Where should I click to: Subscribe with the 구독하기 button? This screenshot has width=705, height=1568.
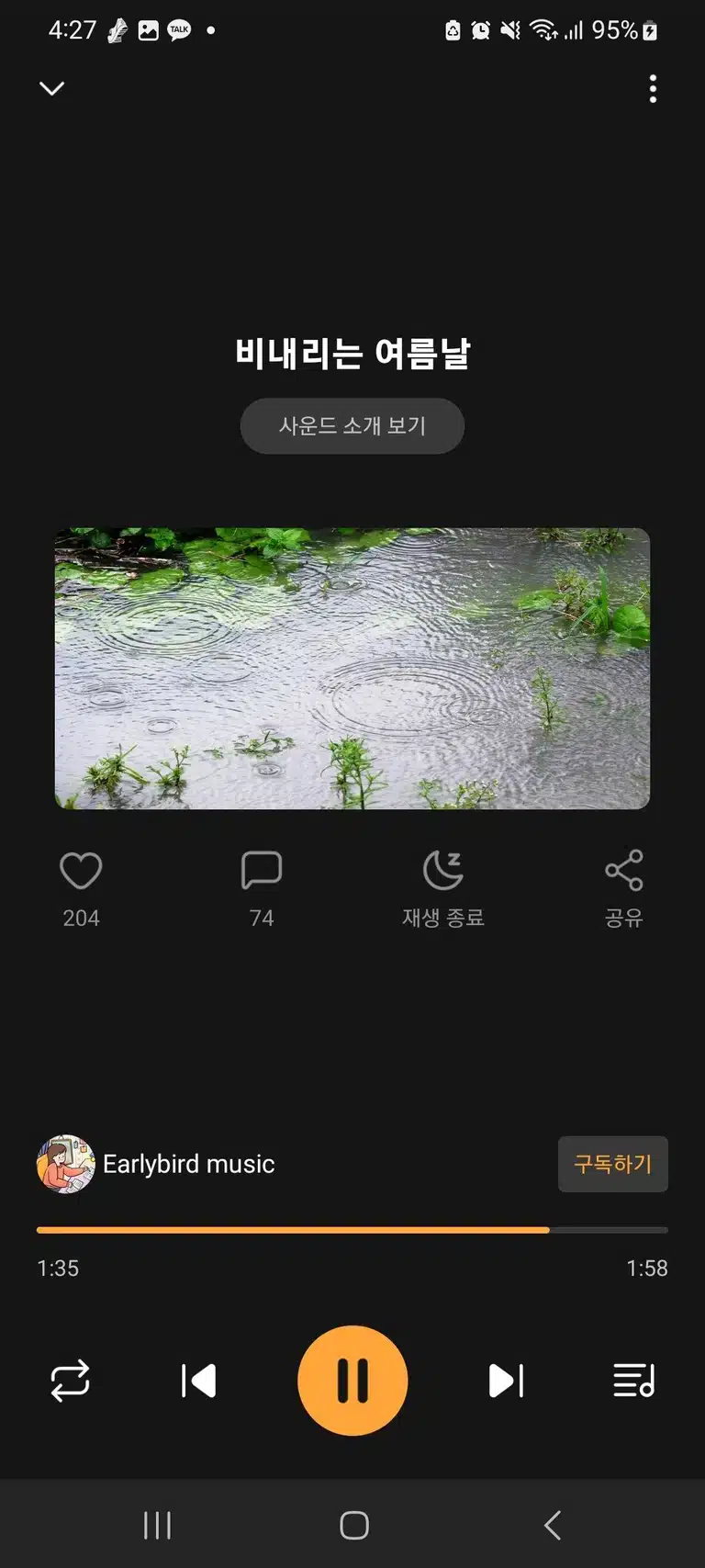[x=613, y=1164]
